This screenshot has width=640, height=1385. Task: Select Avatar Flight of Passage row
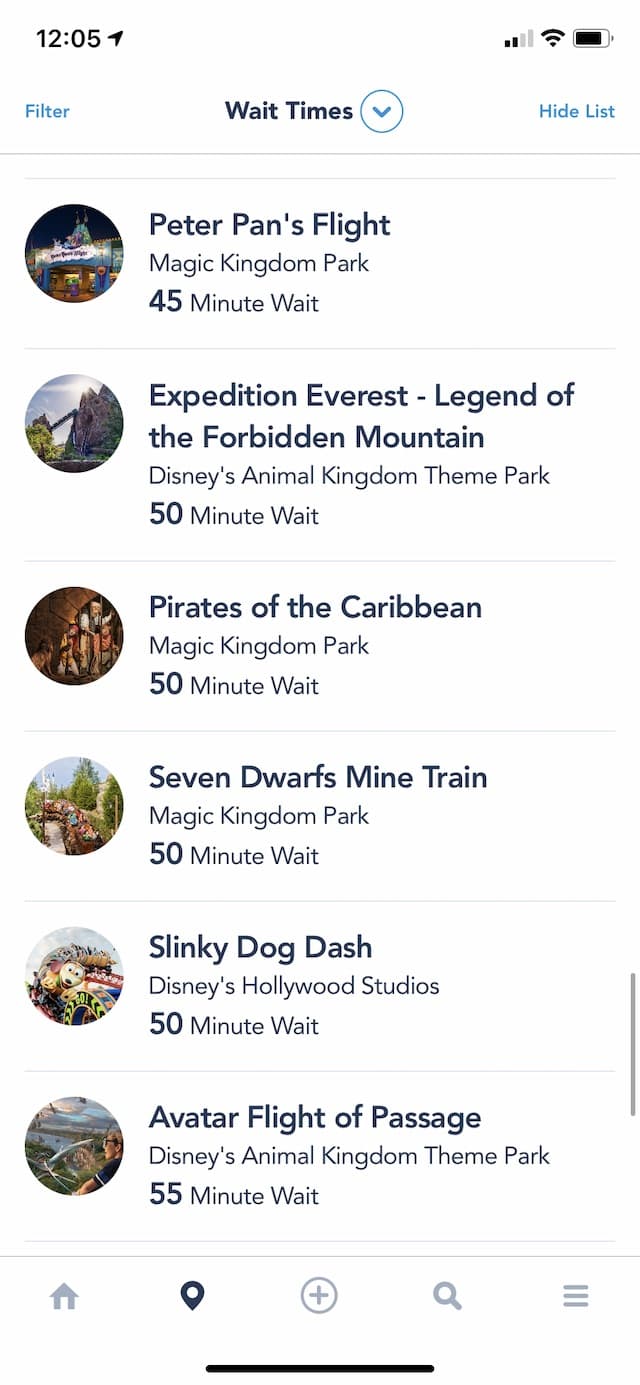(x=320, y=1156)
